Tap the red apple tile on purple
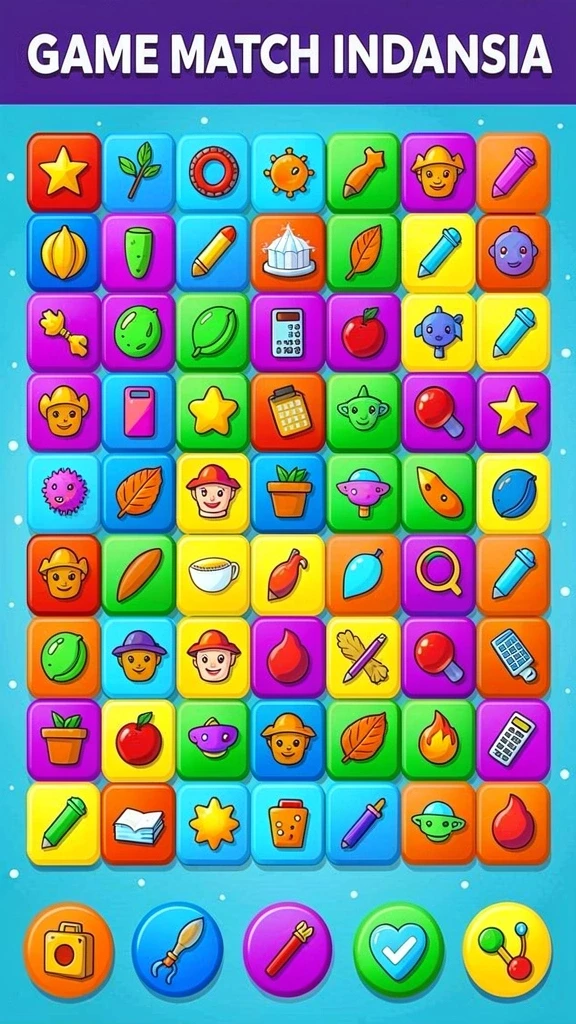Image resolution: width=576 pixels, height=1024 pixels. click(362, 333)
